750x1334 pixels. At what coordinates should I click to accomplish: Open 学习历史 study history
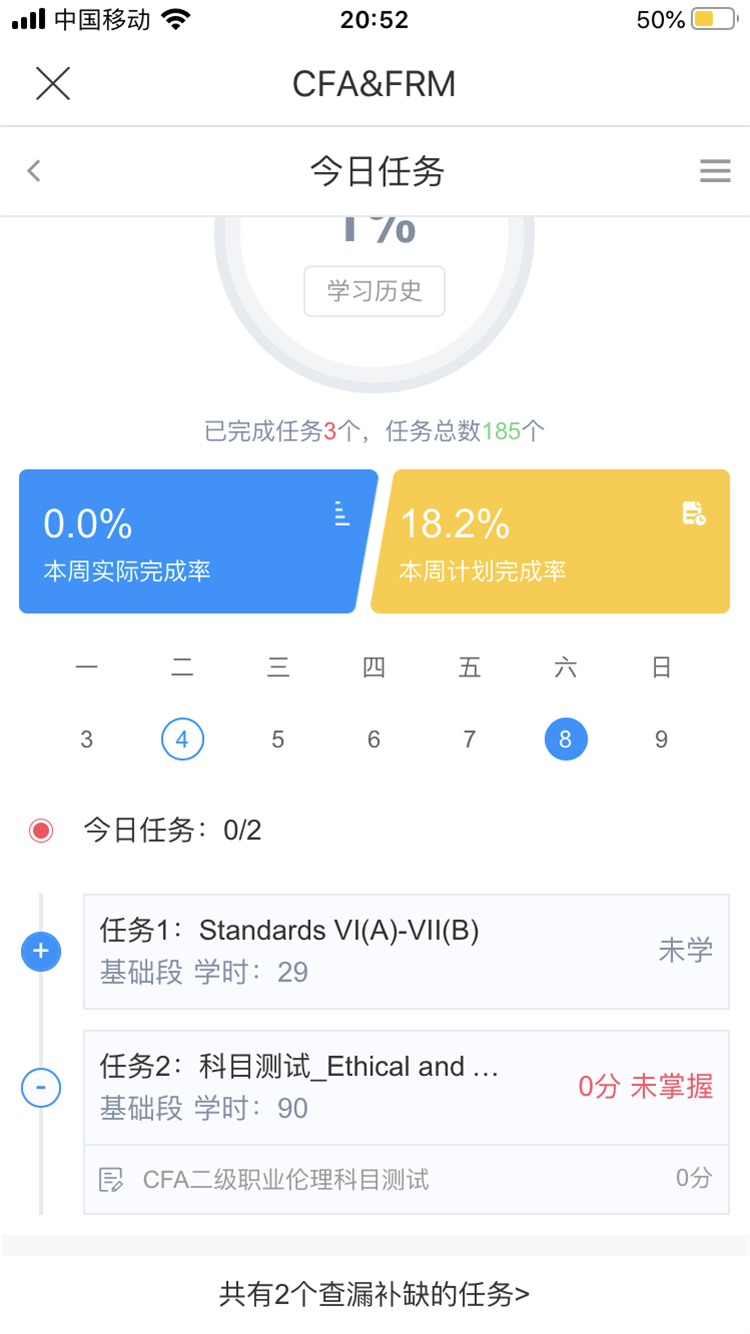point(374,291)
